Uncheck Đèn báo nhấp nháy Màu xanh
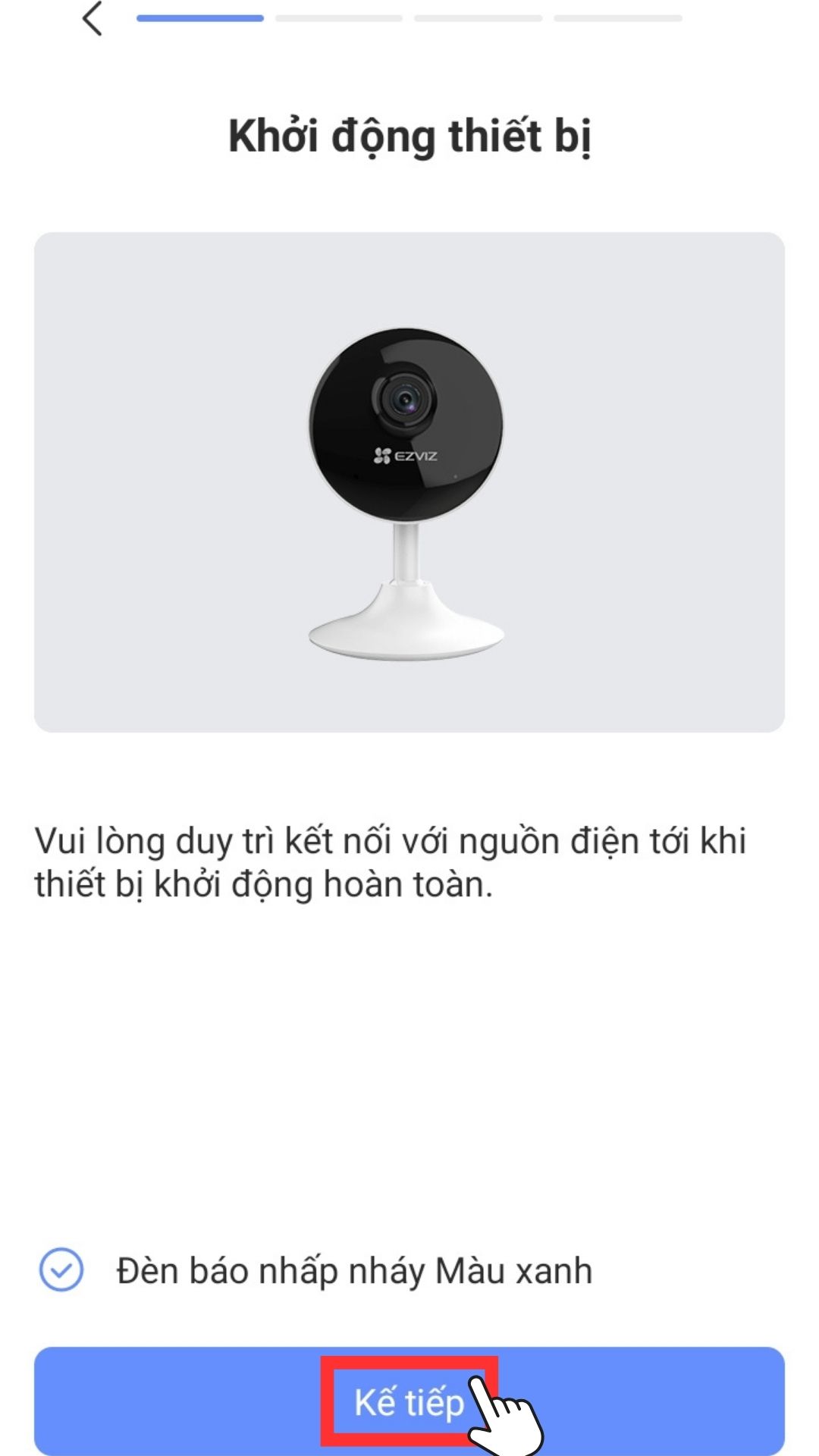 pyautogui.click(x=61, y=1270)
